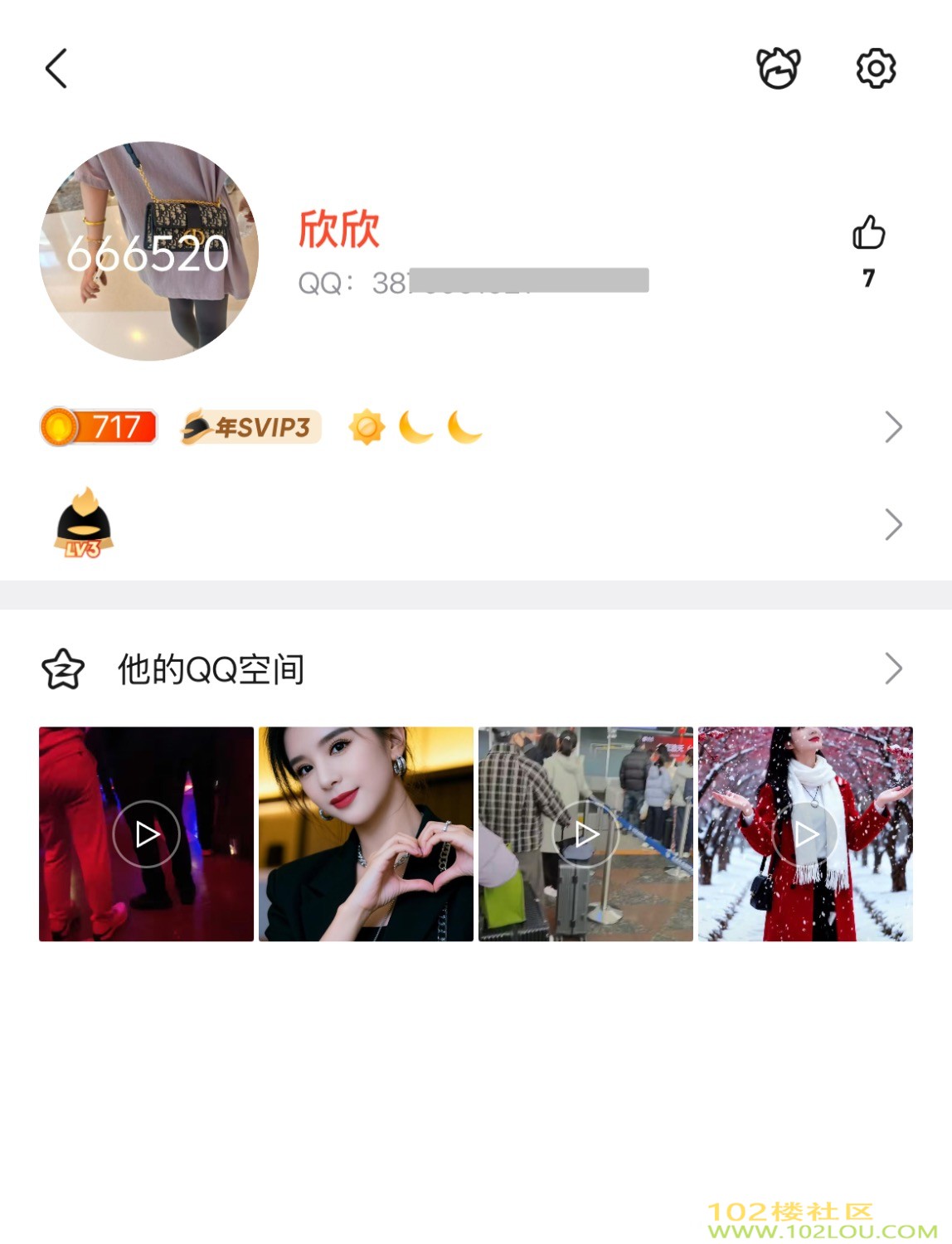Open the settings gear icon

(x=876, y=68)
